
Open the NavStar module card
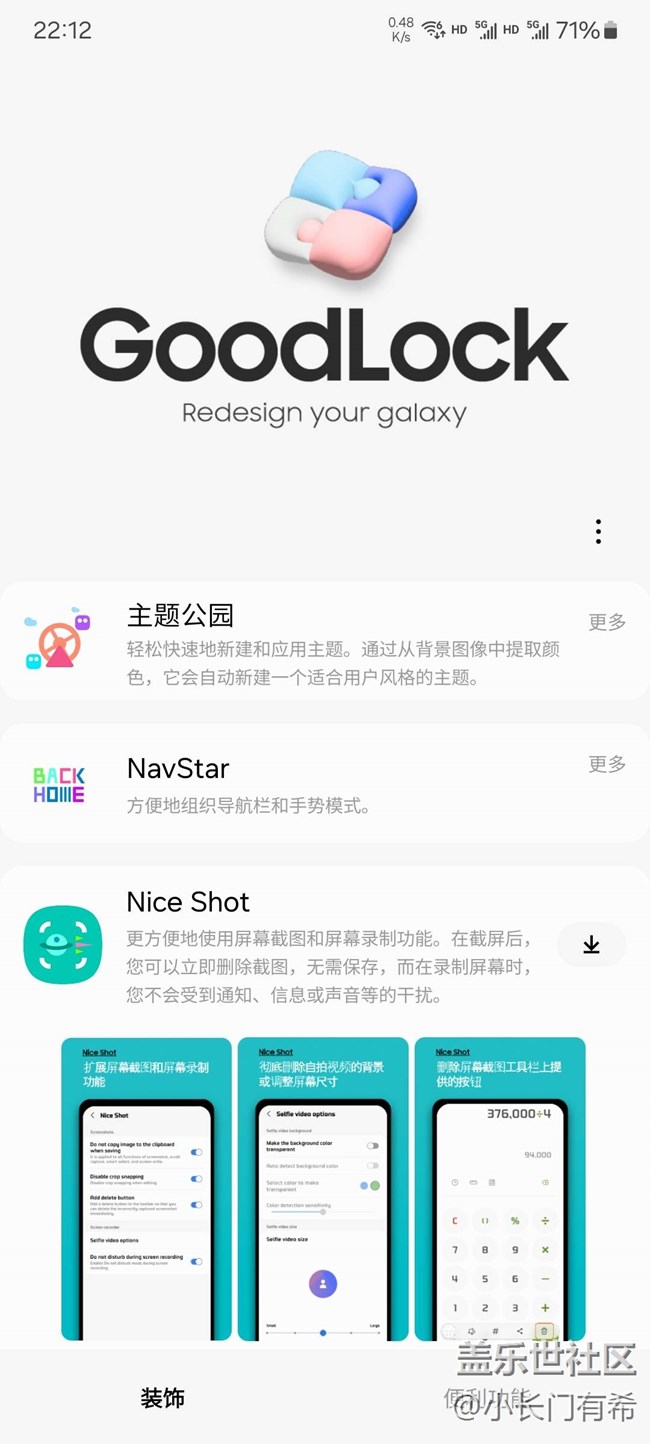pyautogui.click(x=325, y=783)
